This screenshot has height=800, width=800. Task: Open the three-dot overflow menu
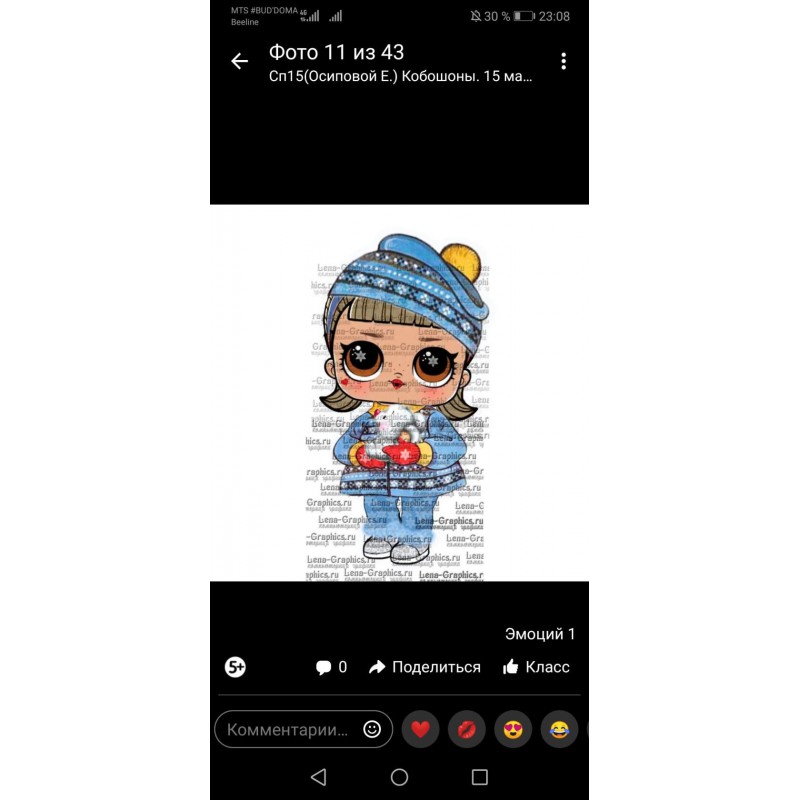tap(563, 62)
